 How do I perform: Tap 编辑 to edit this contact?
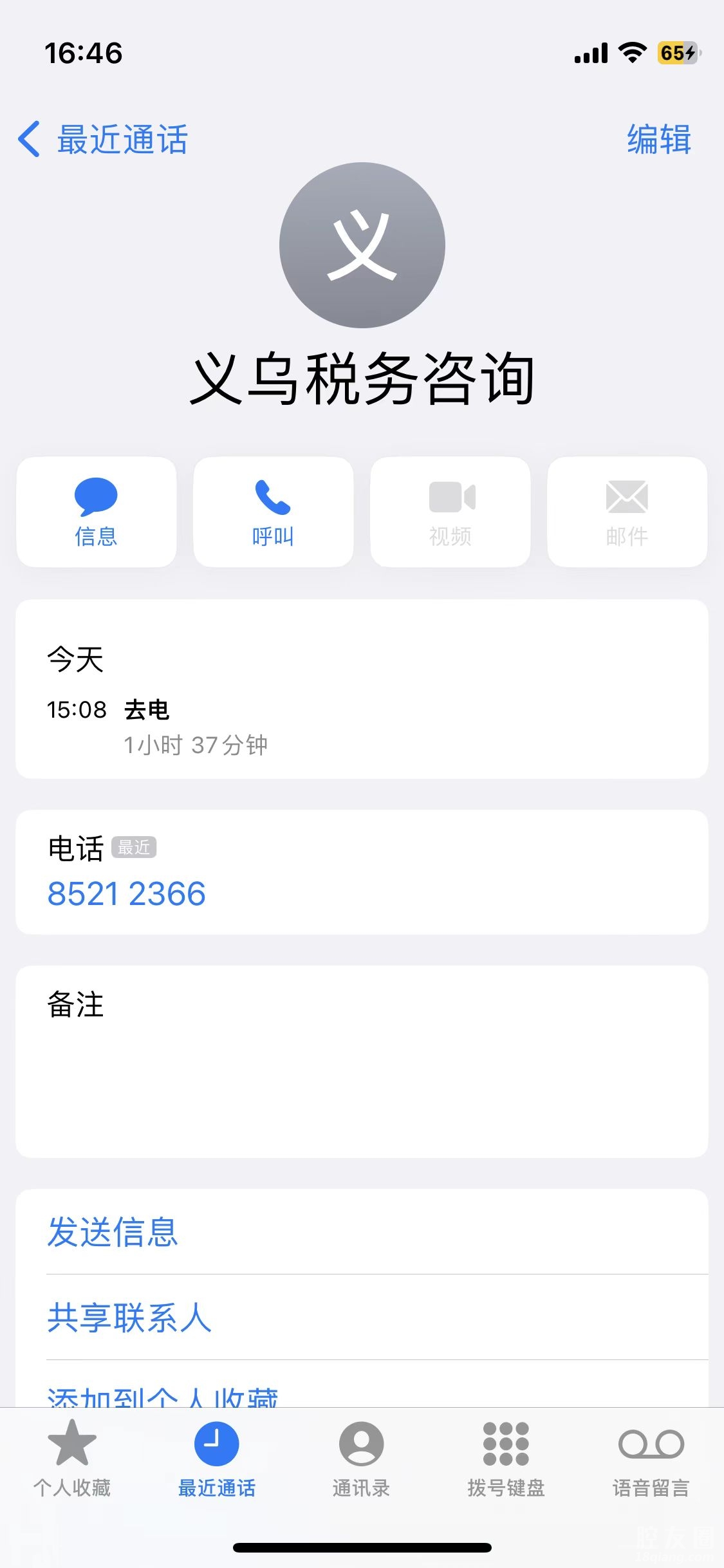click(x=658, y=139)
